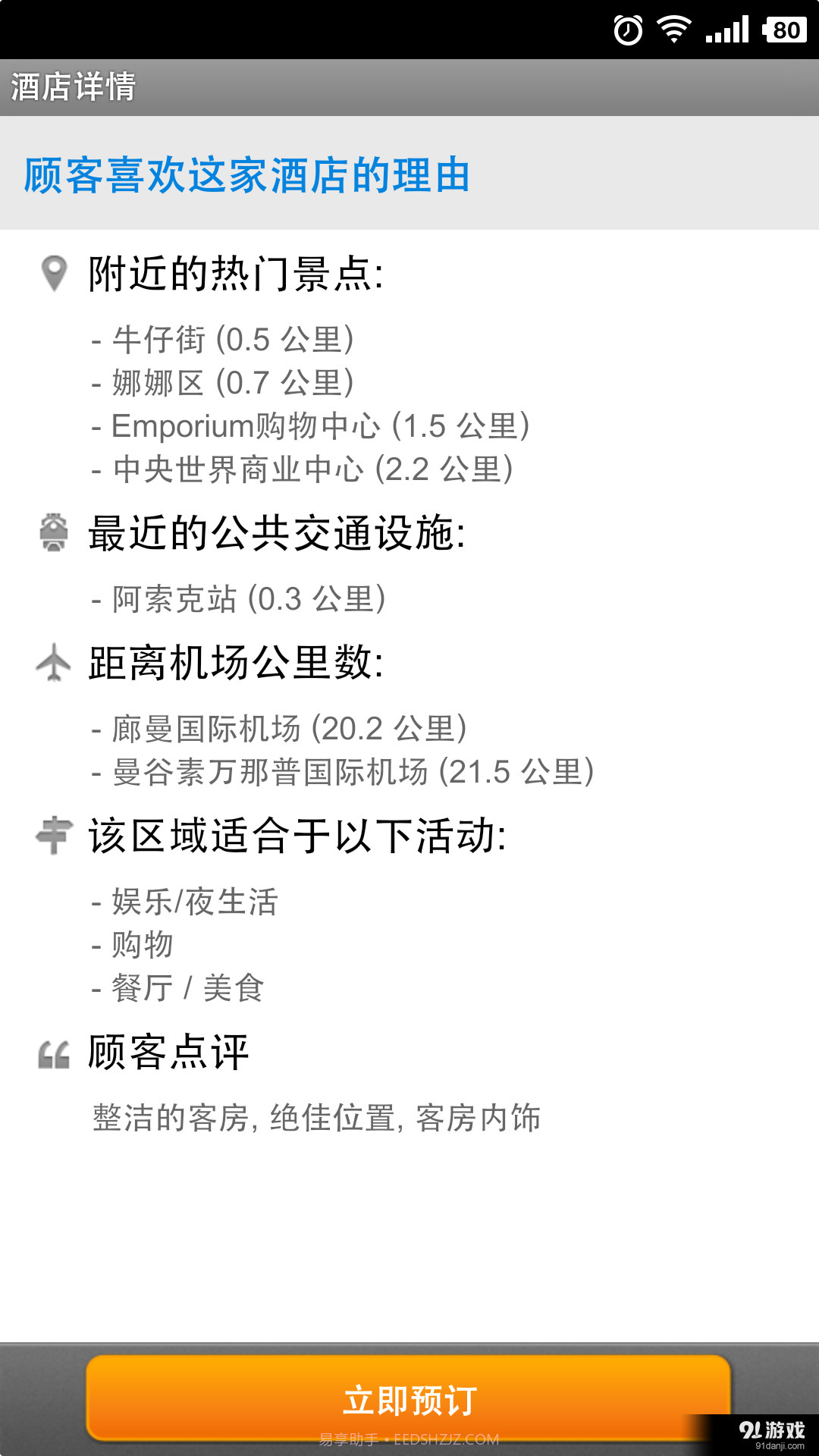The height and width of the screenshot is (1456, 819).
Task: Click the 顾客喜欢这家酒店的理由 heading link
Action: (x=247, y=175)
